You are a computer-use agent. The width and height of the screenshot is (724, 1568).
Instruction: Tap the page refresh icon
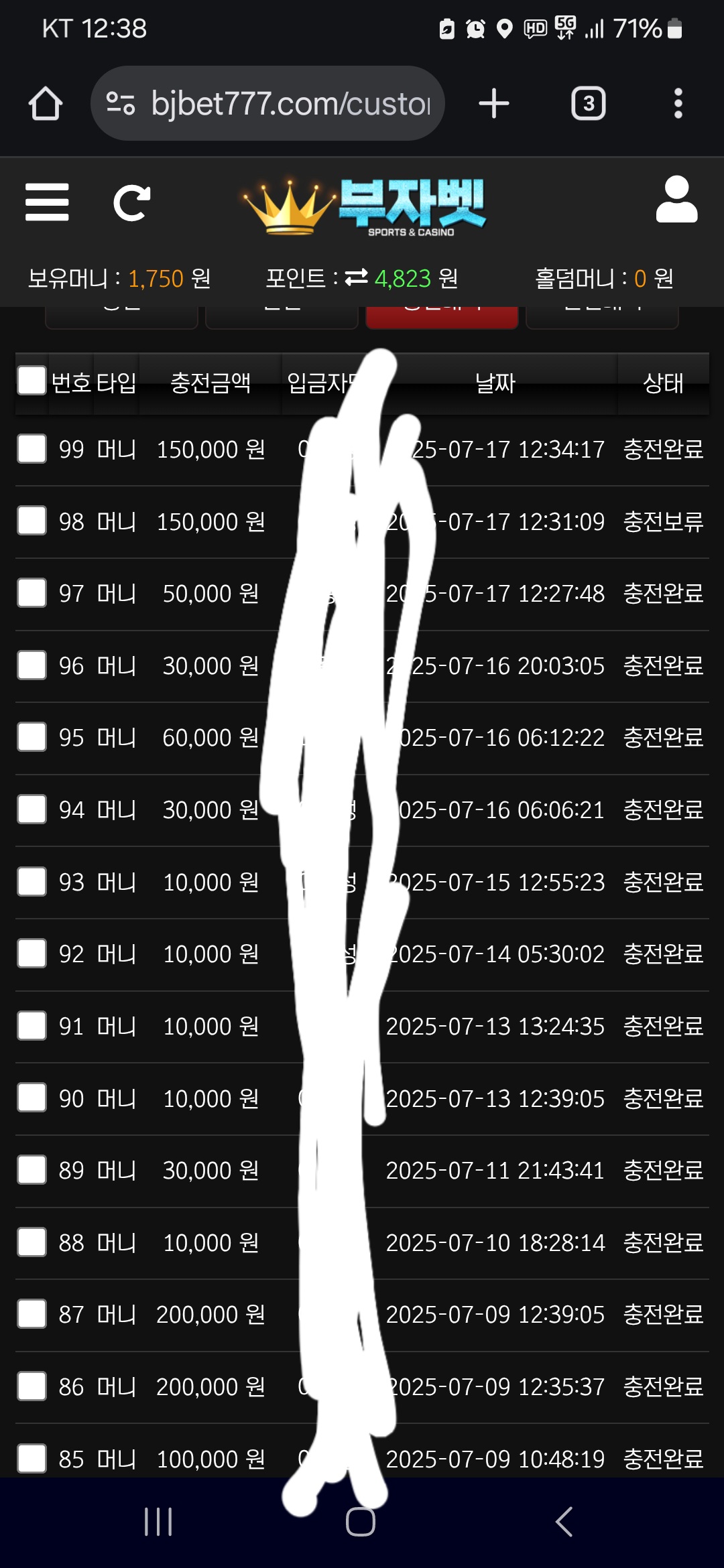pyautogui.click(x=131, y=202)
